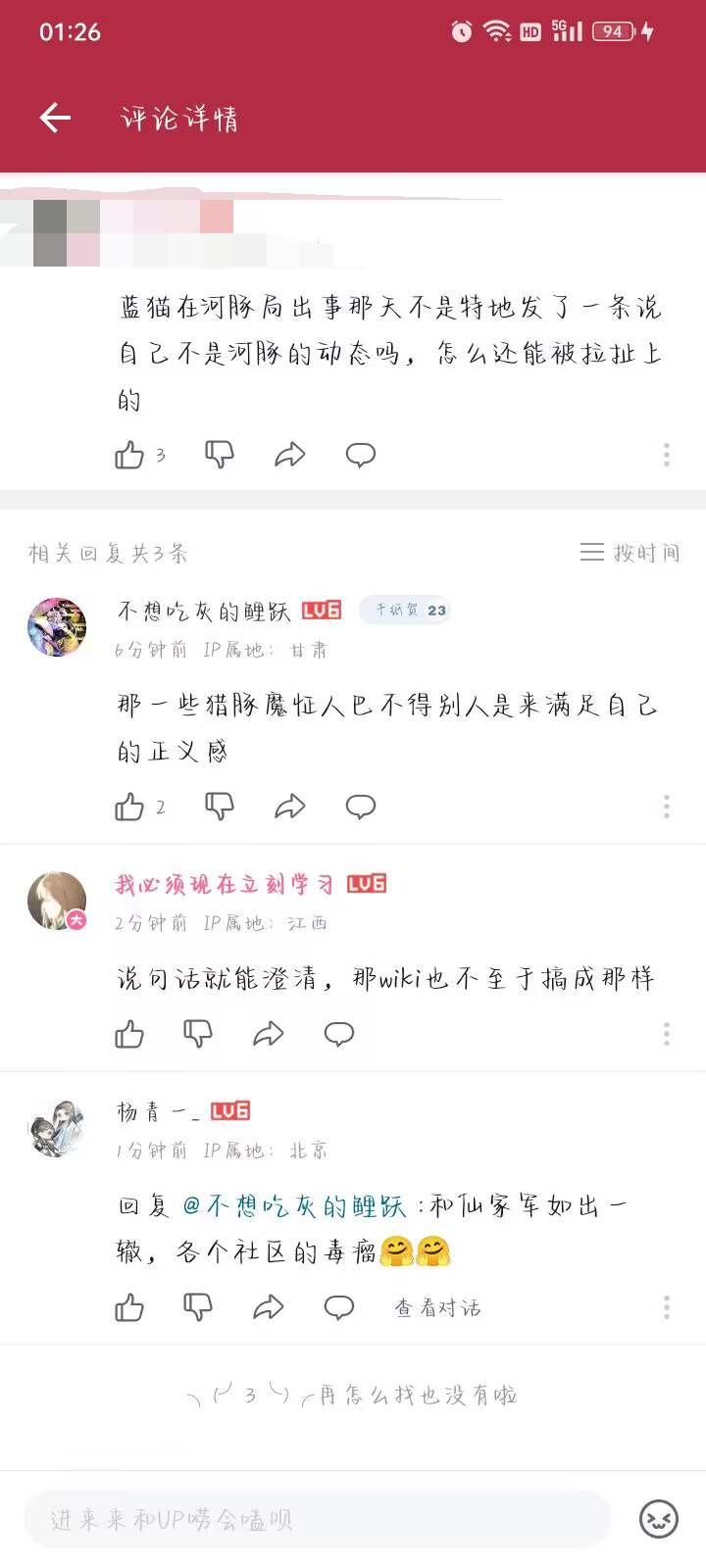Open more options for the main comment
Screen dimensions: 706x1568
click(x=666, y=455)
